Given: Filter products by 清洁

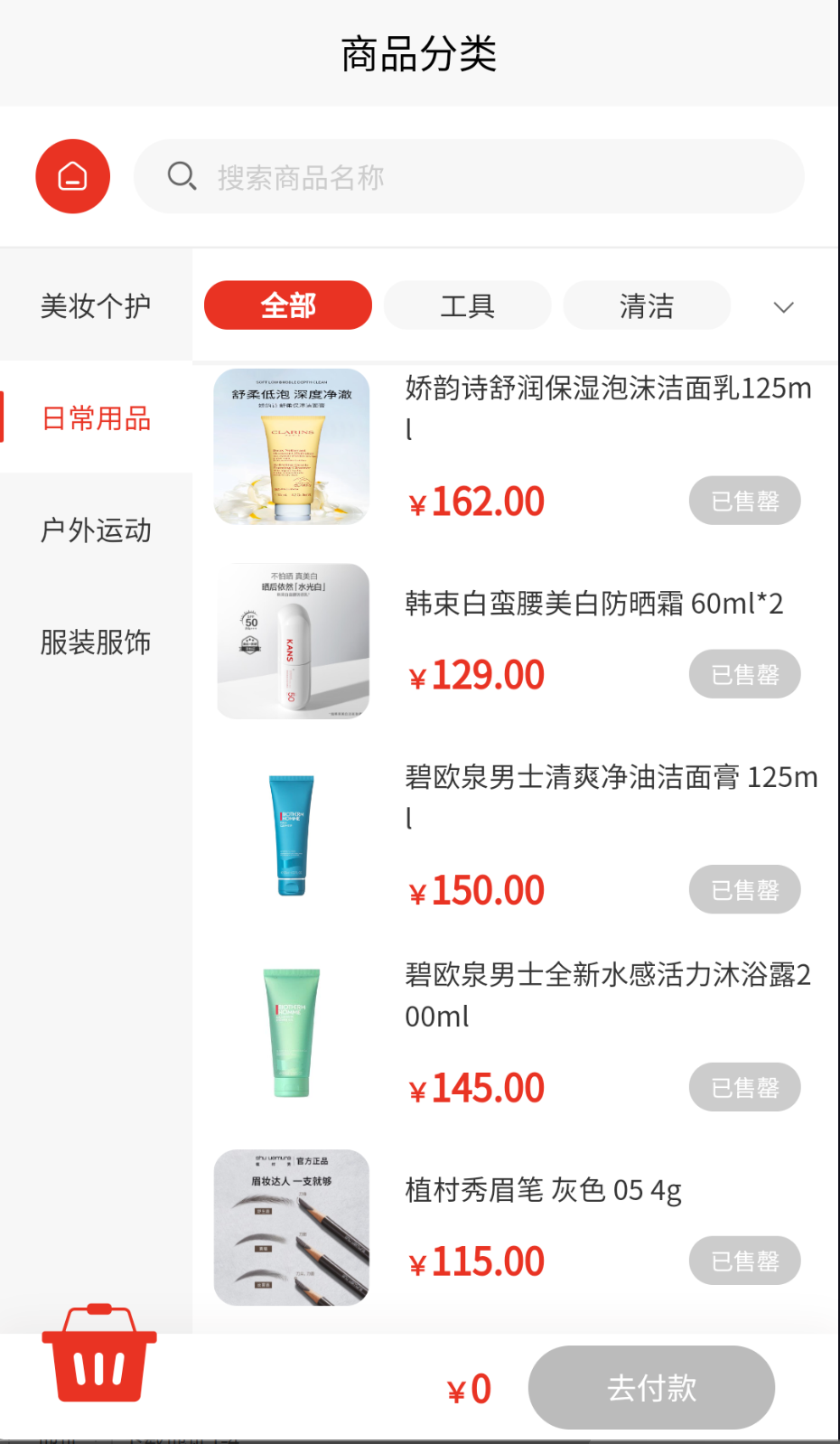Looking at the screenshot, I should (x=647, y=305).
